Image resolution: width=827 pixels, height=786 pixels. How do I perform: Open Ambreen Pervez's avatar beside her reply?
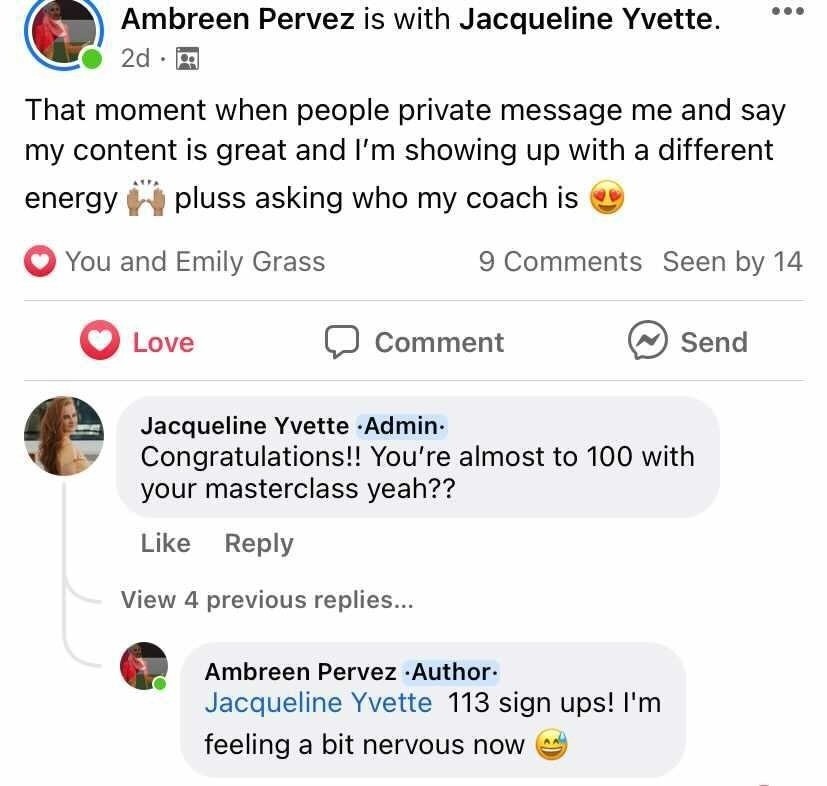pos(143,666)
